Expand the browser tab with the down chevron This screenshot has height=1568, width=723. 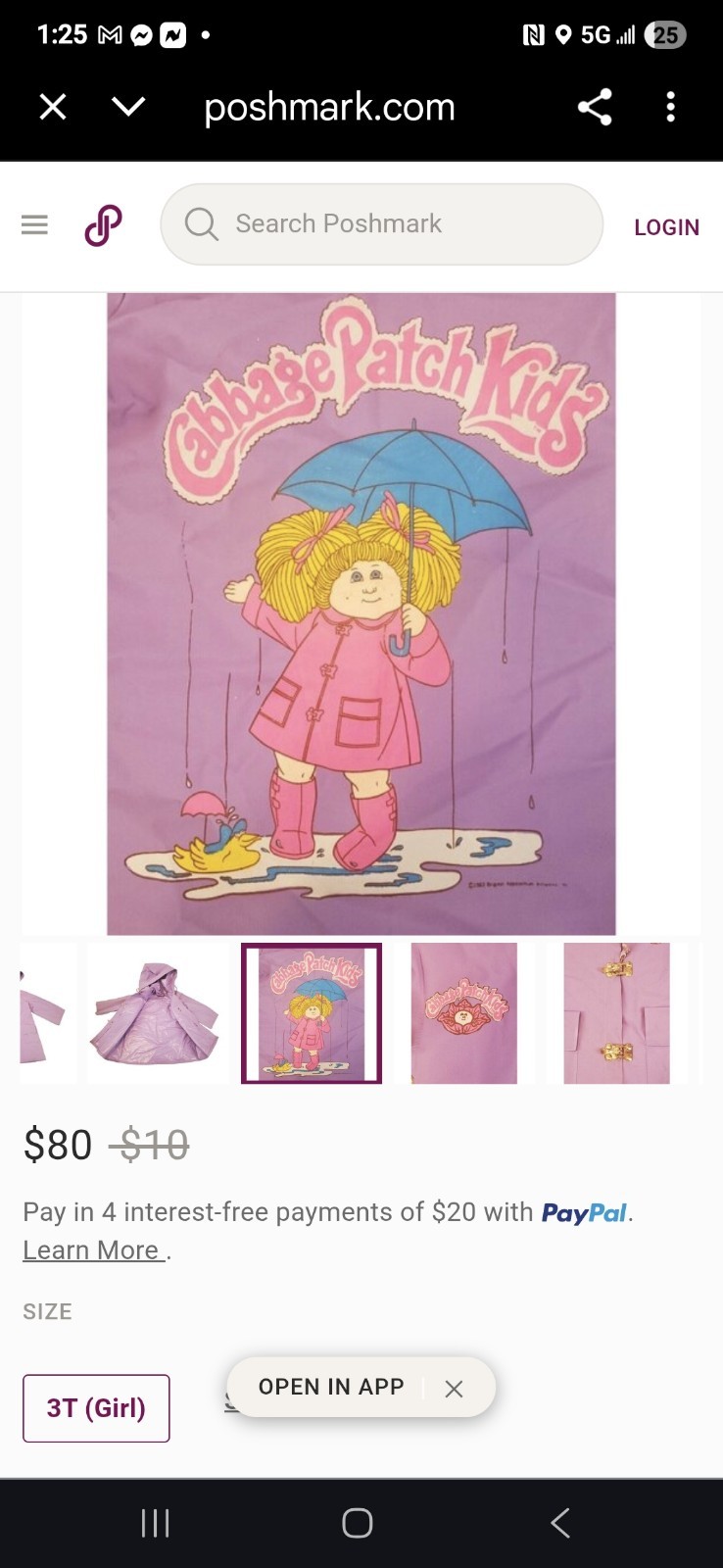point(128,107)
